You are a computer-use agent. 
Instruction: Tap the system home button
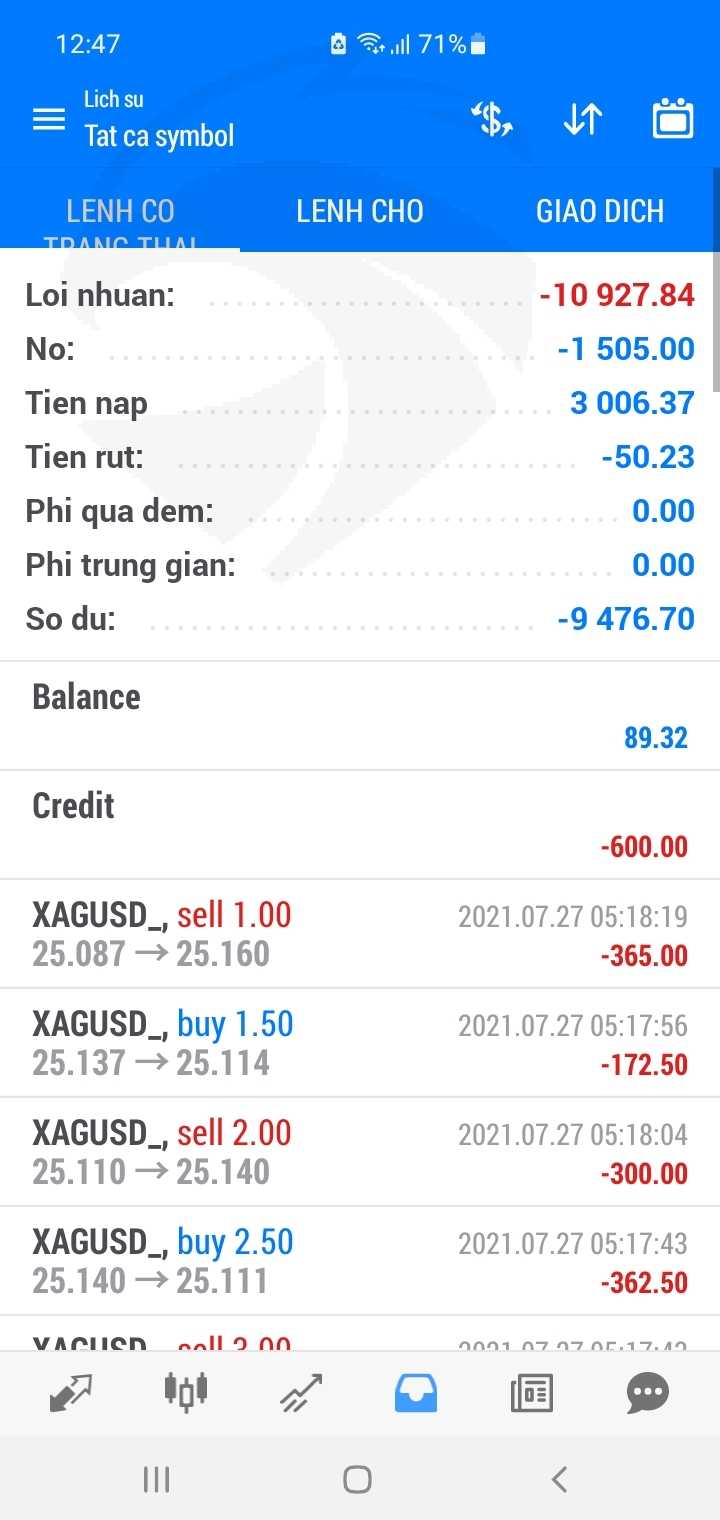point(357,1479)
